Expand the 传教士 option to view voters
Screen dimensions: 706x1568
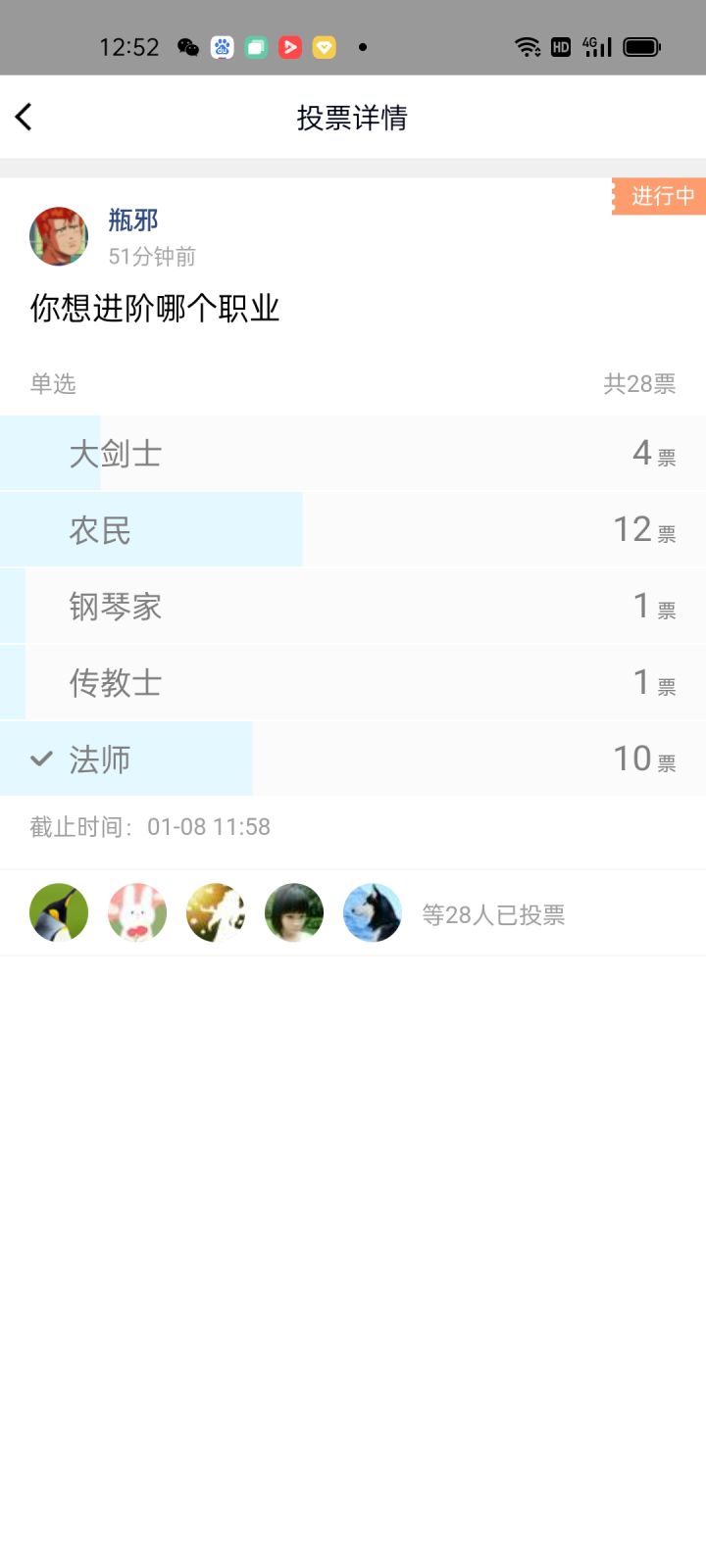[x=353, y=681]
